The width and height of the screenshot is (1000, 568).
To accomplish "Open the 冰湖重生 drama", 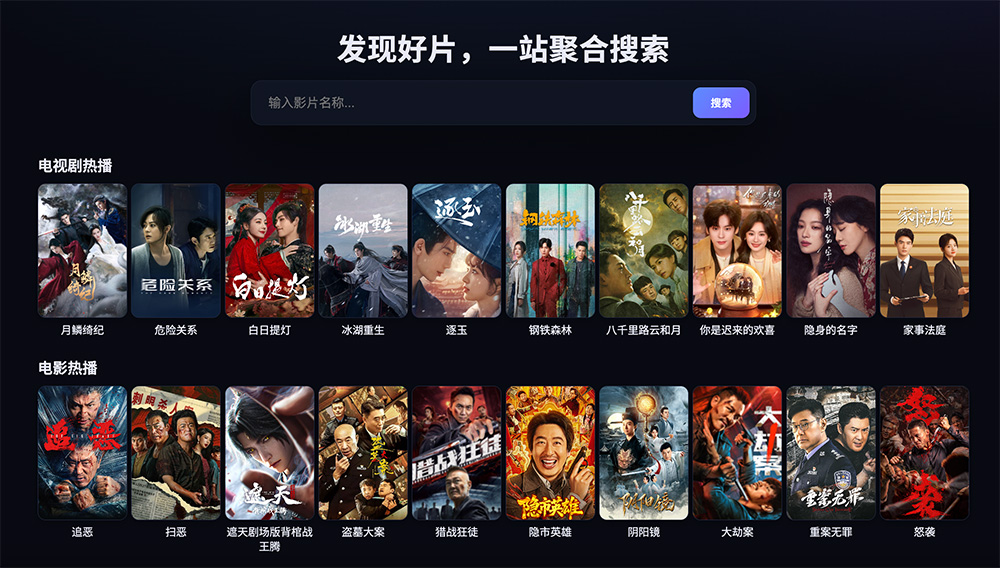I will tap(363, 251).
